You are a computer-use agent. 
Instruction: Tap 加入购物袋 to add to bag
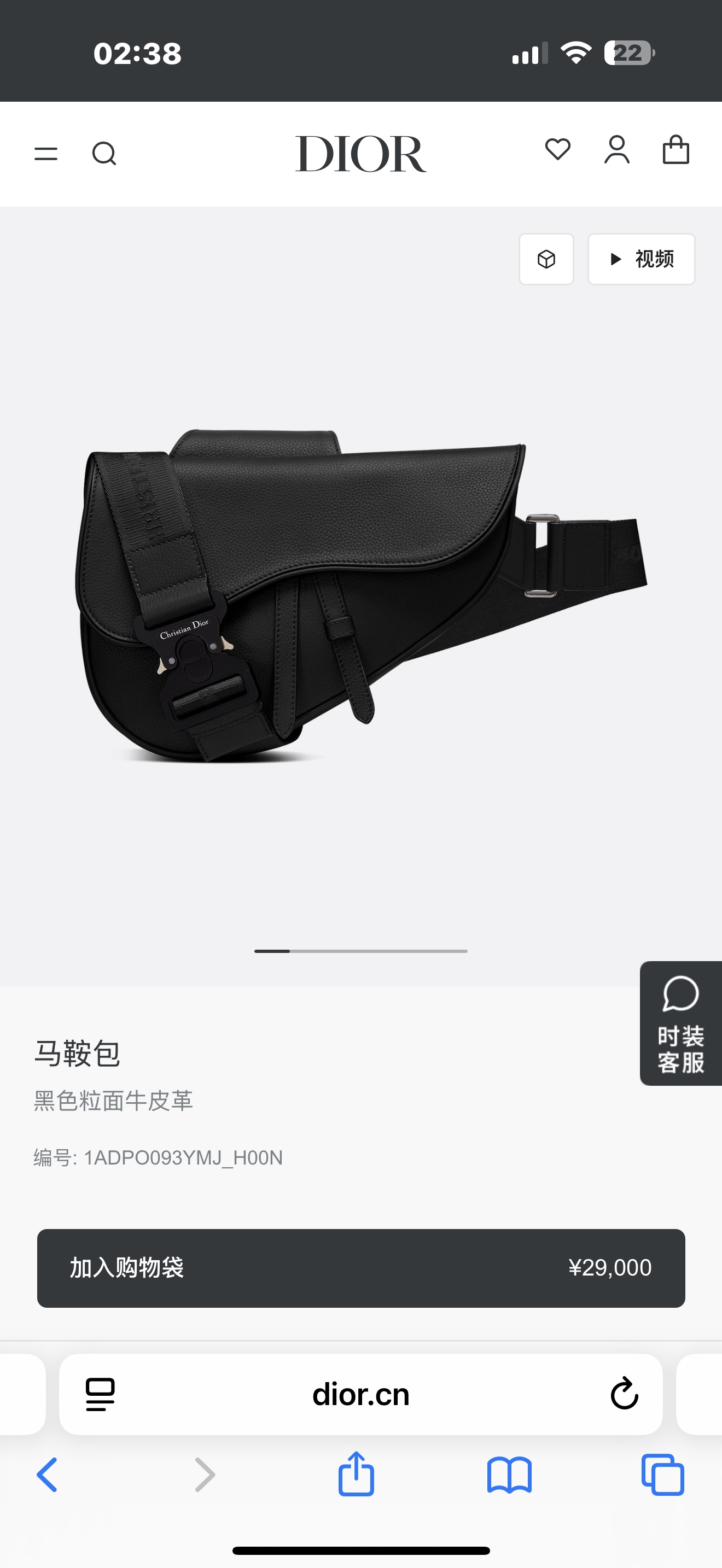[x=360, y=1268]
